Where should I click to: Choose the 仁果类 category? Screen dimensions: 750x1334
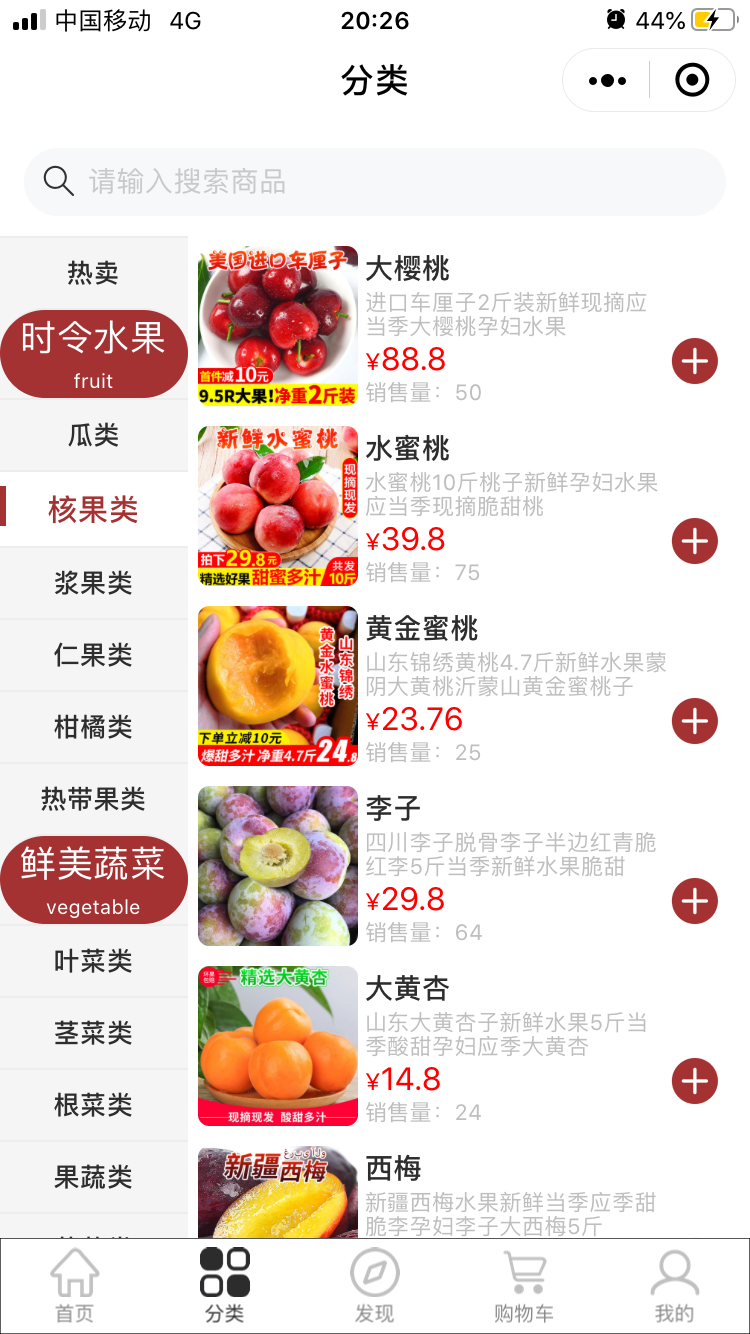click(x=93, y=655)
